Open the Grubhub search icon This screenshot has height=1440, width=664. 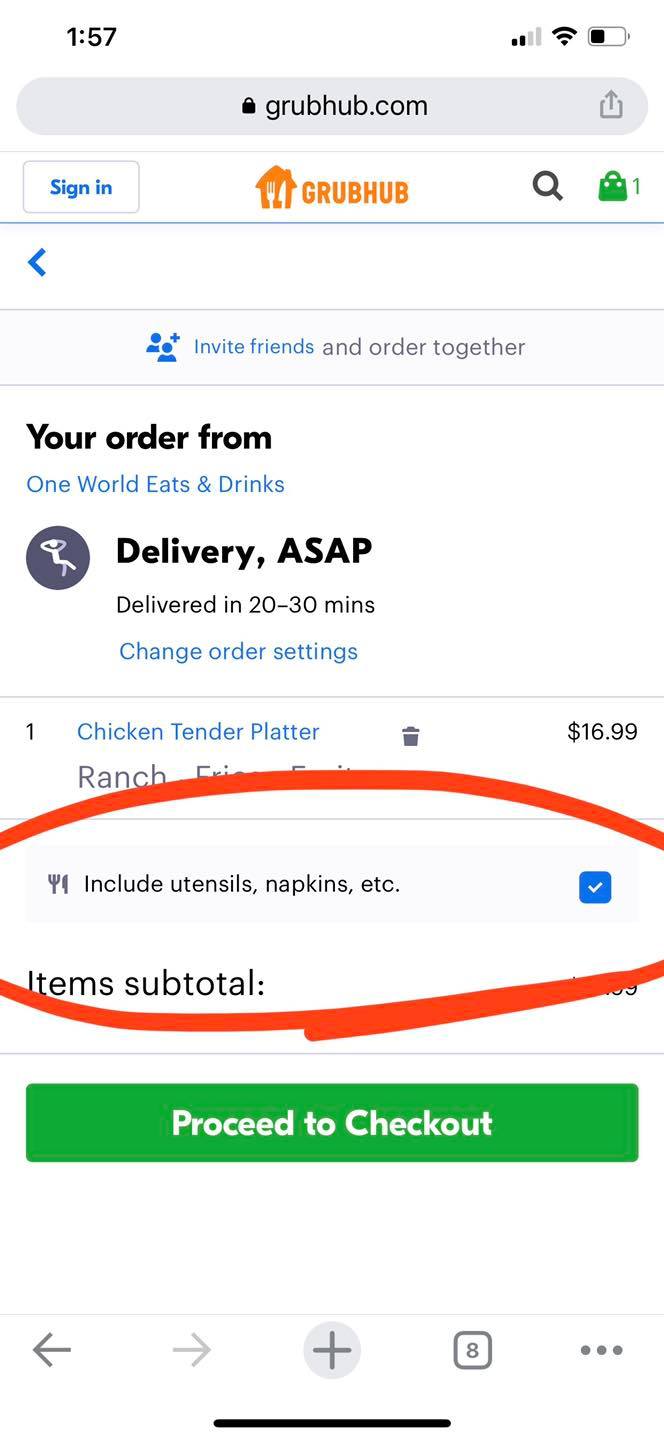coord(547,186)
